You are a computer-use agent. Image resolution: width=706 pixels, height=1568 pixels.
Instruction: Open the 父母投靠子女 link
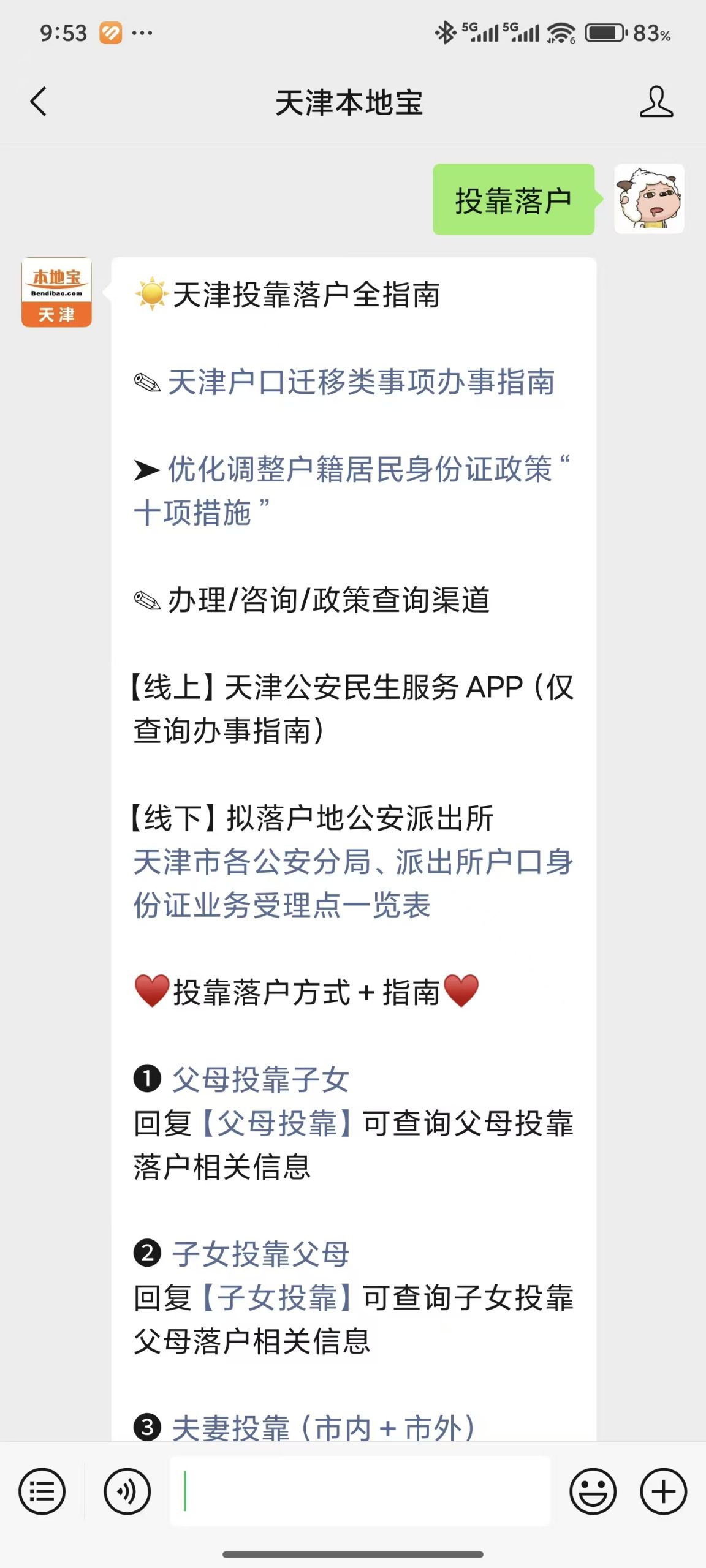(x=260, y=1080)
